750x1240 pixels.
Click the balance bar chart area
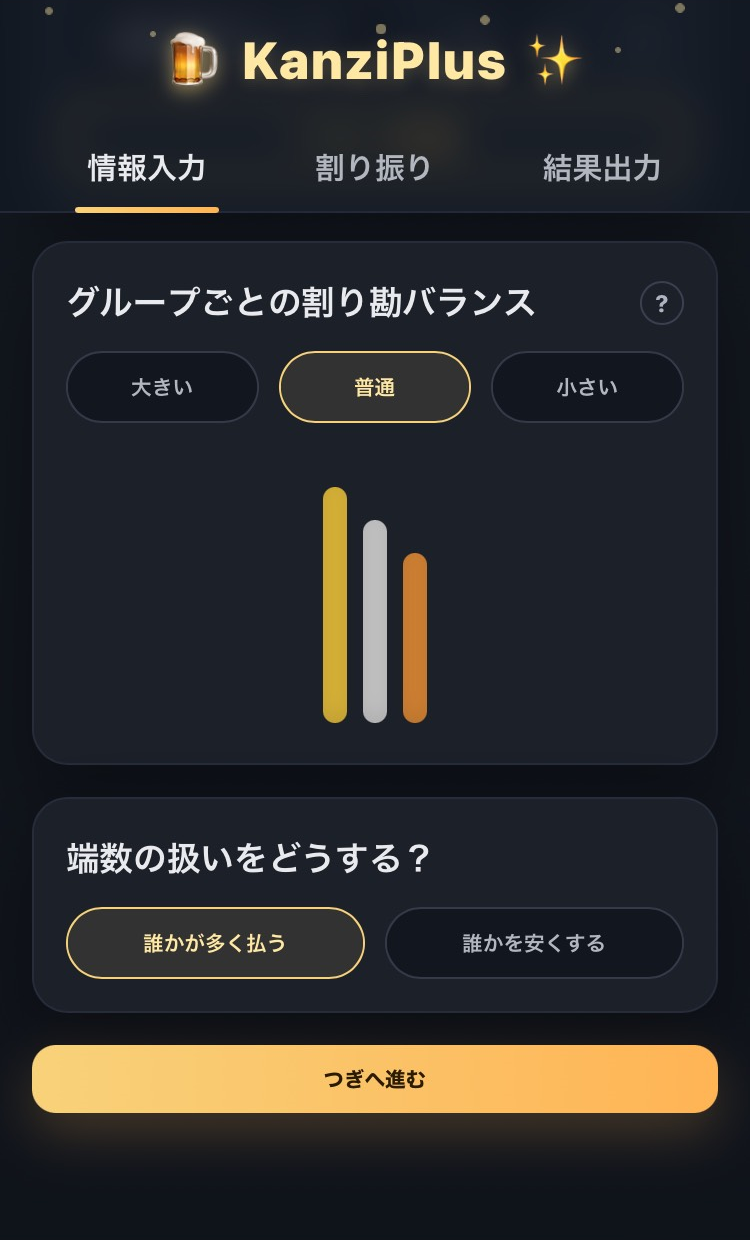click(x=374, y=605)
